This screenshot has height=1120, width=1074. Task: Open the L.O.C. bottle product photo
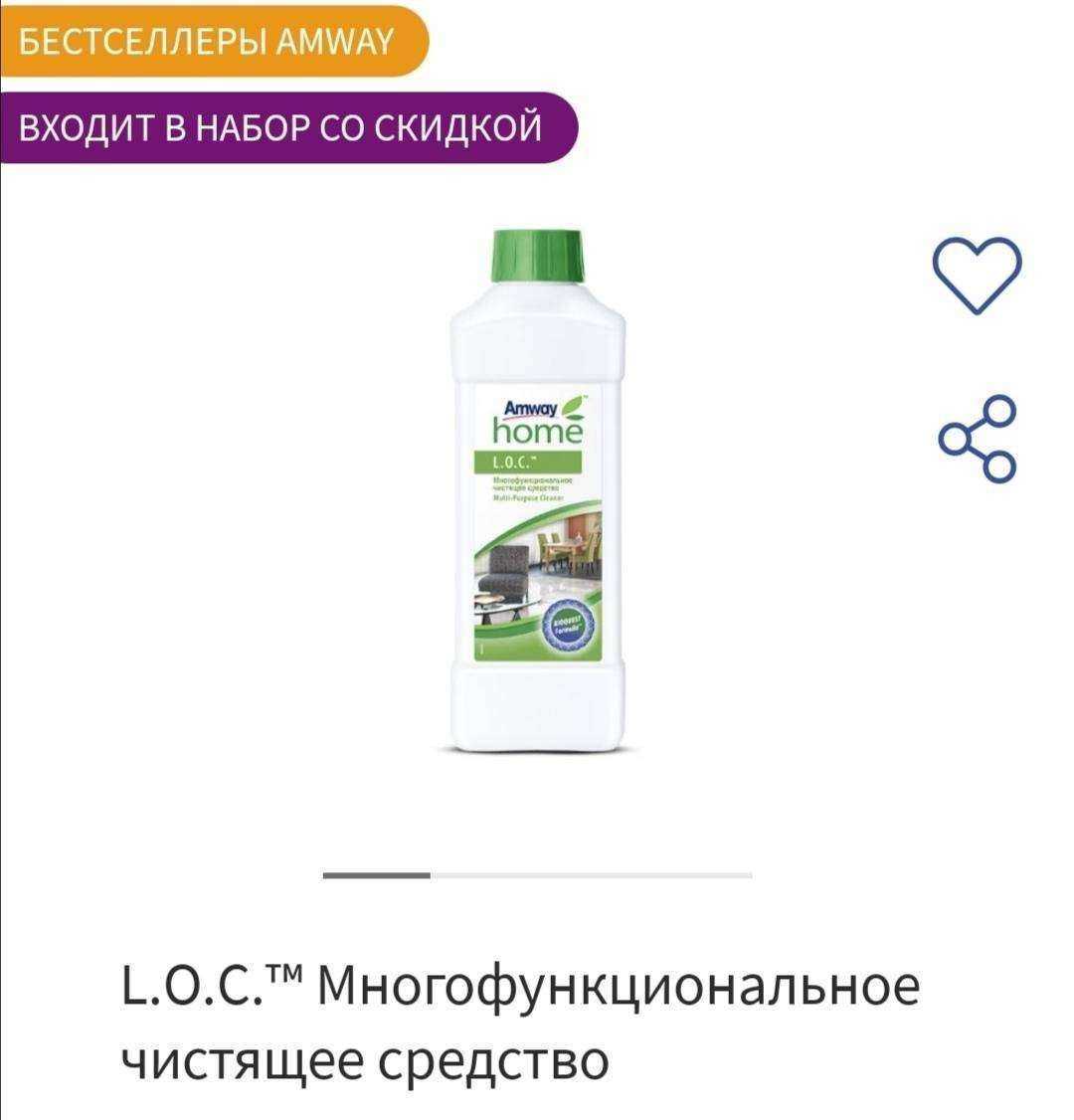click(x=537, y=497)
